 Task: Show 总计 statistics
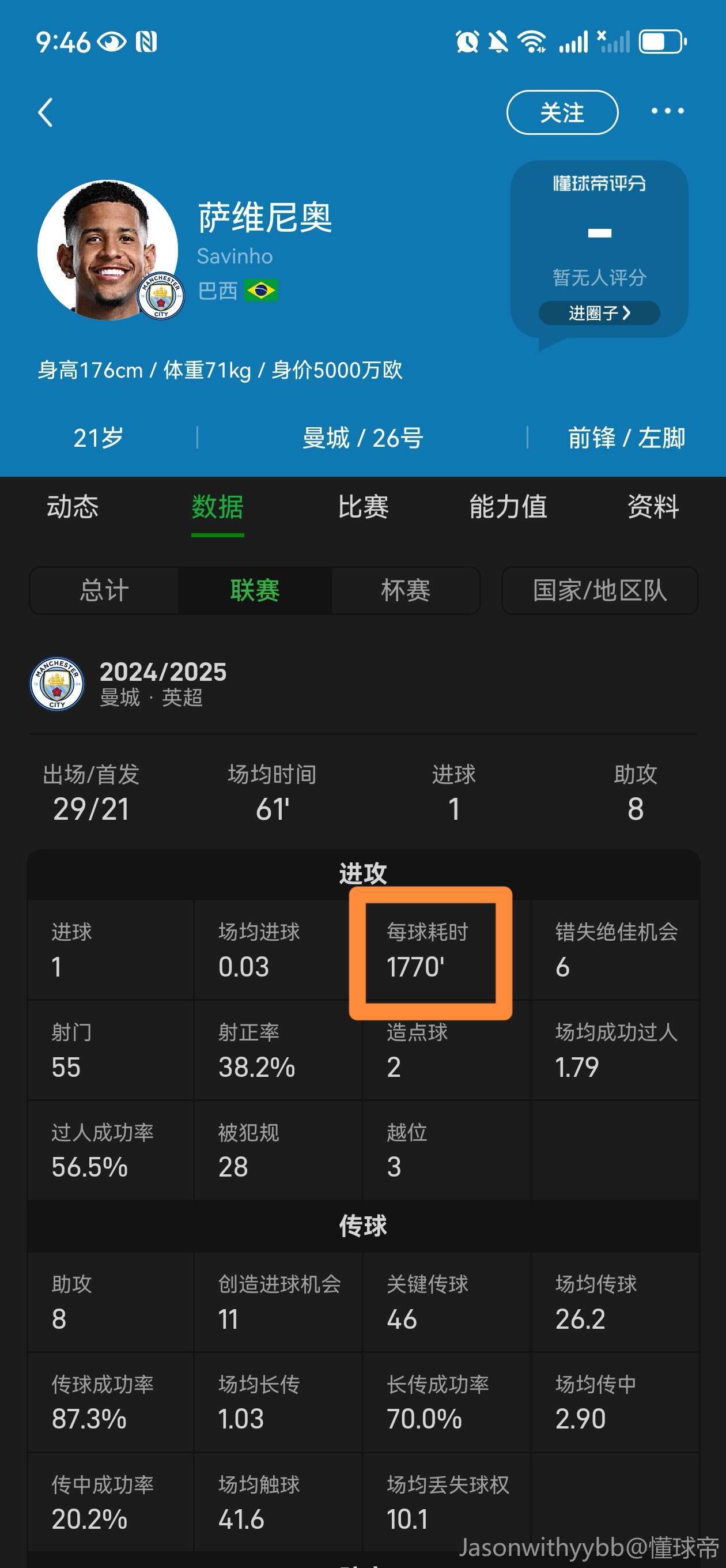pyautogui.click(x=104, y=590)
